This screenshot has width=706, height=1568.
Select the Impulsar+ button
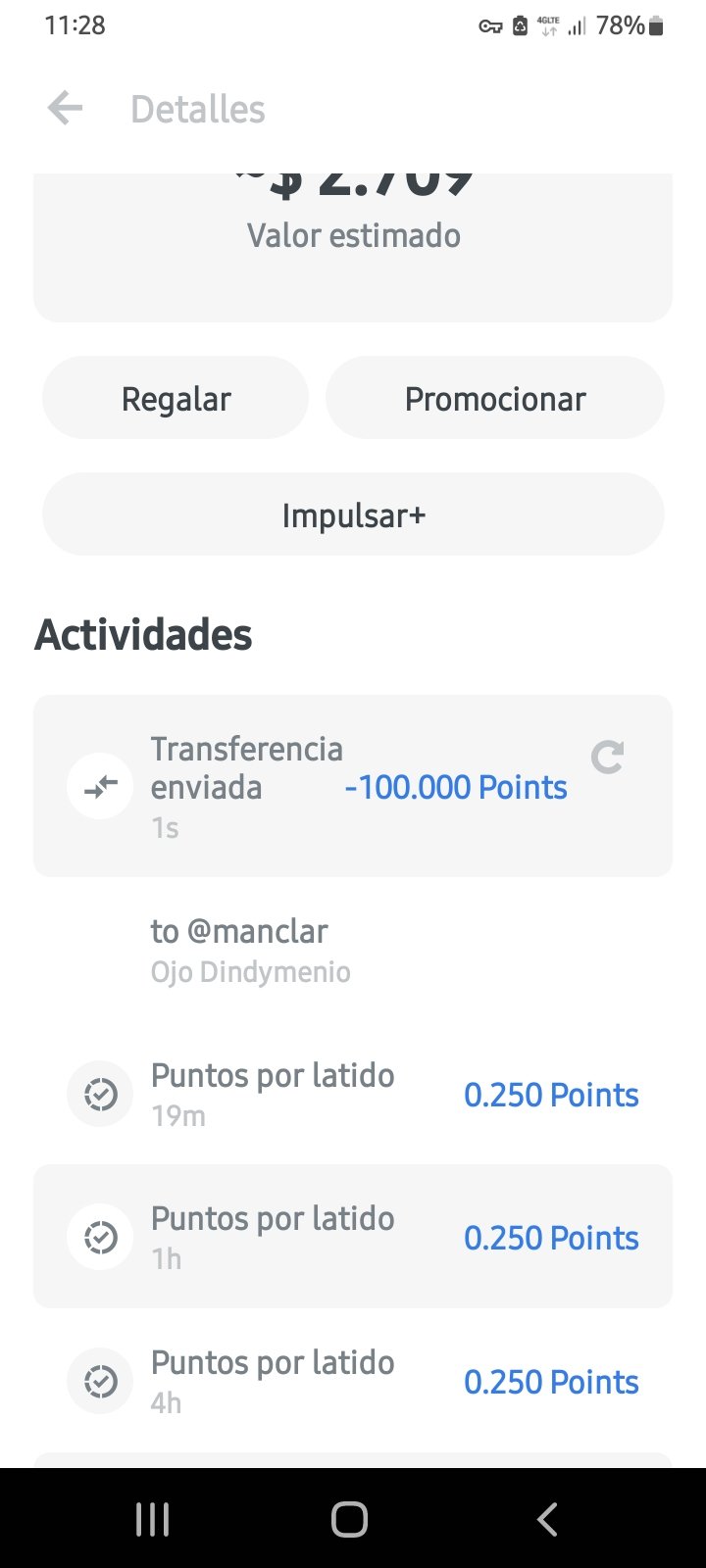(x=353, y=514)
